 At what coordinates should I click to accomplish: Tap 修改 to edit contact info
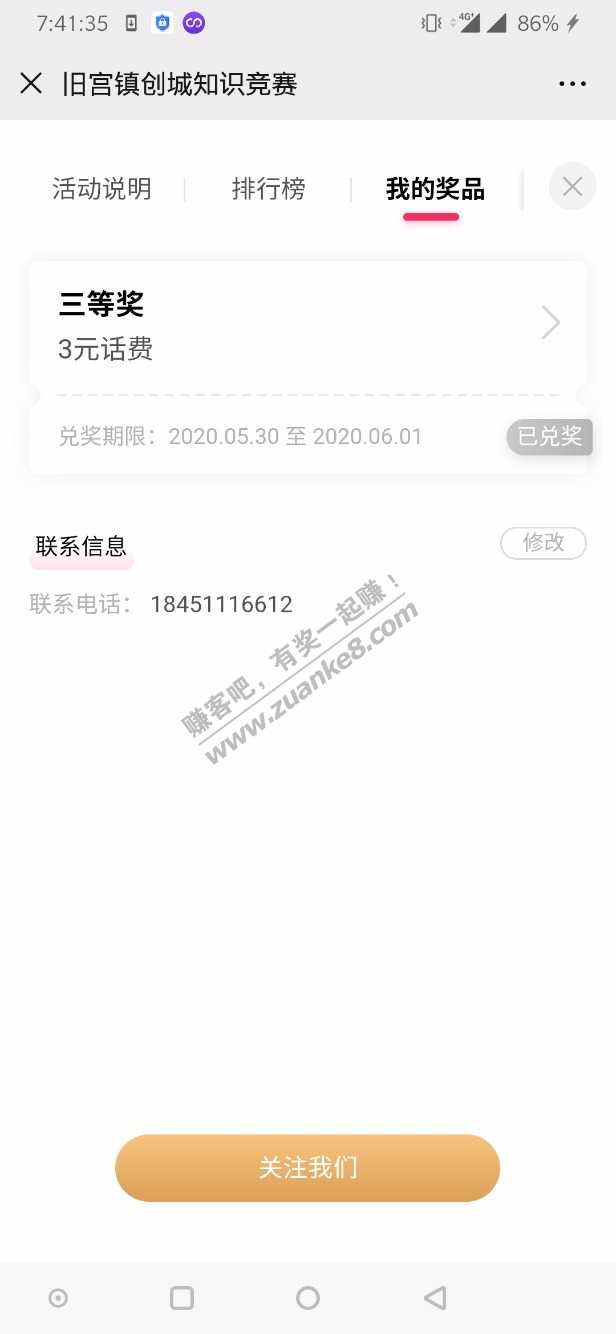[543, 543]
